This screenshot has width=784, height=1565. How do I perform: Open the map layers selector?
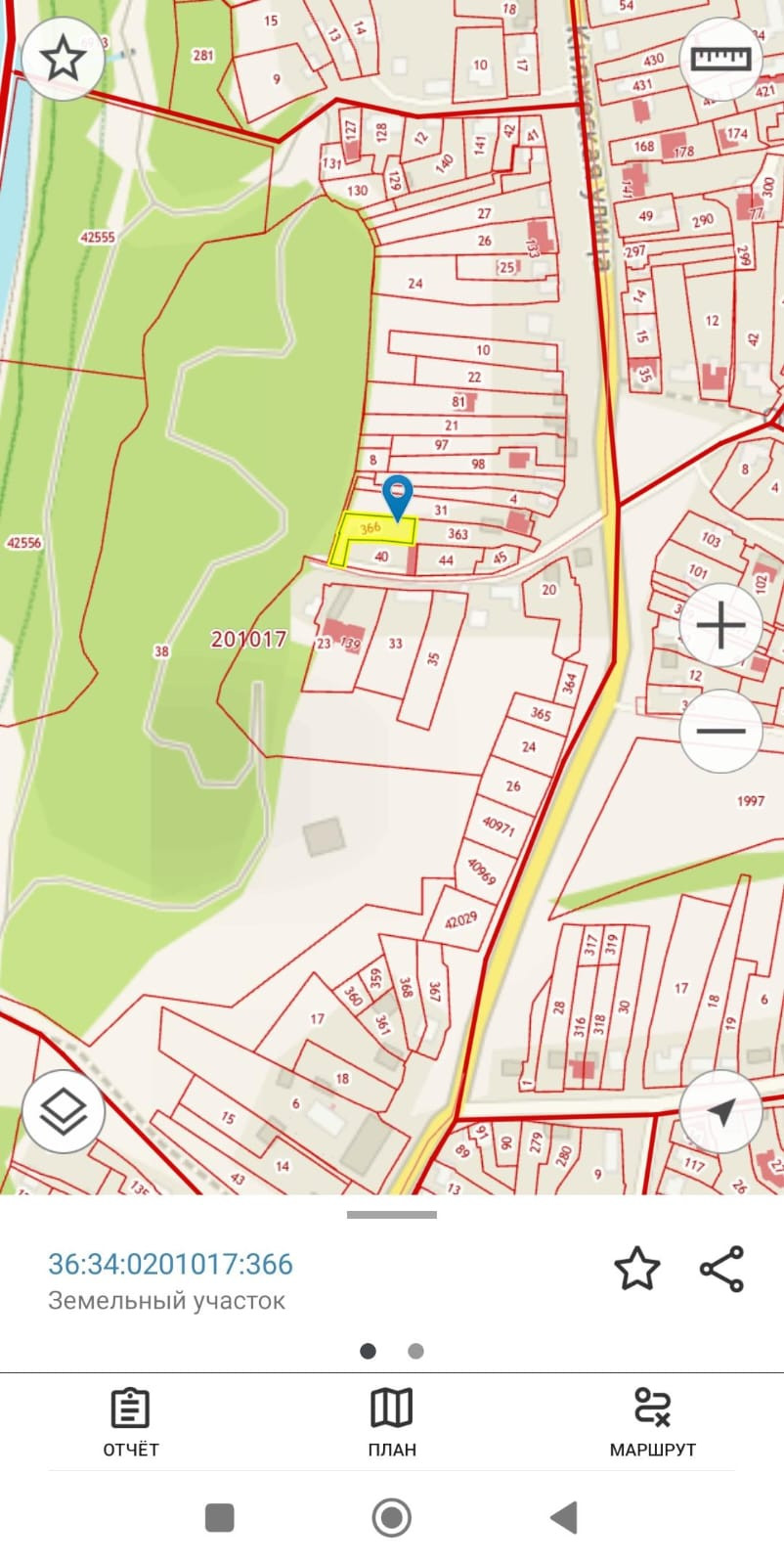tap(64, 1112)
